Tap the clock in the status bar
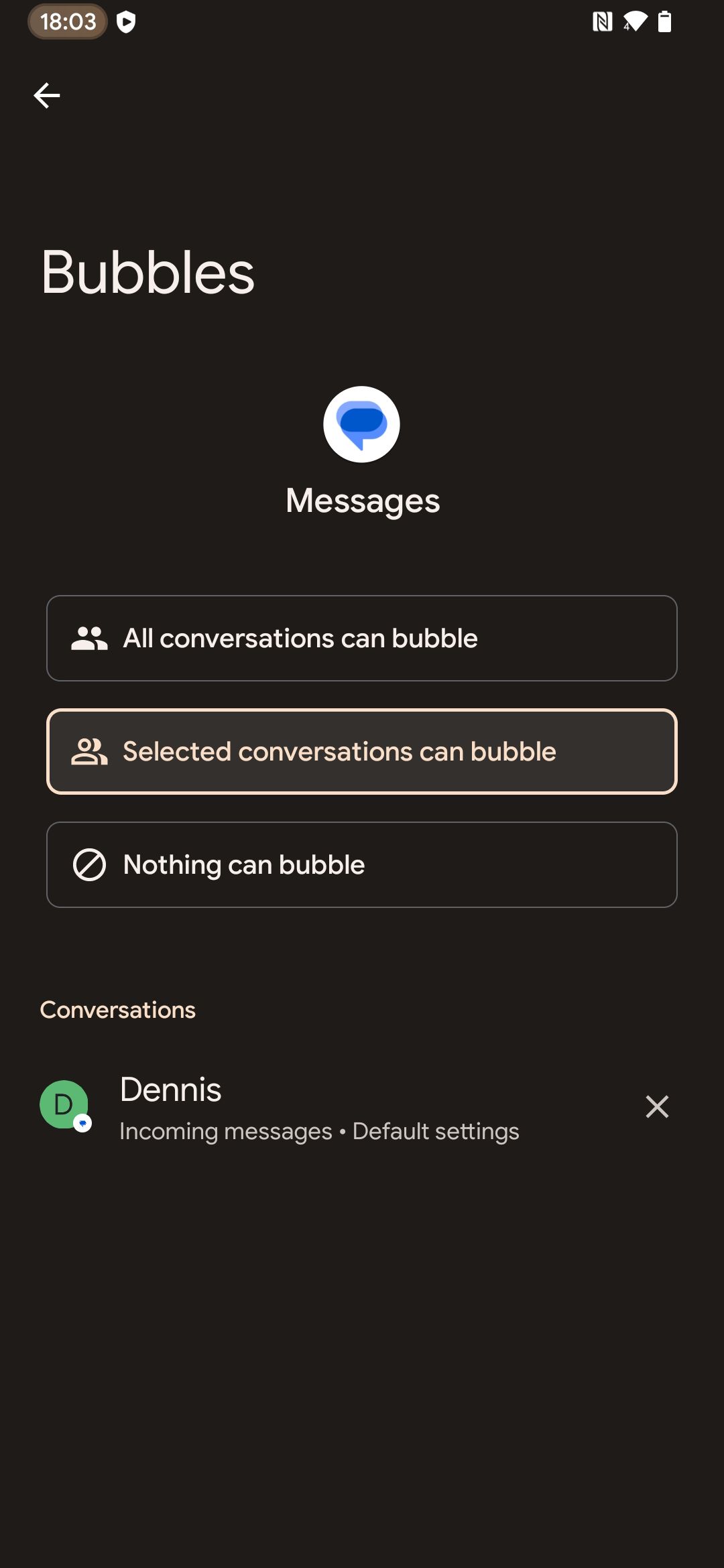The width and height of the screenshot is (724, 1568). pos(67,21)
